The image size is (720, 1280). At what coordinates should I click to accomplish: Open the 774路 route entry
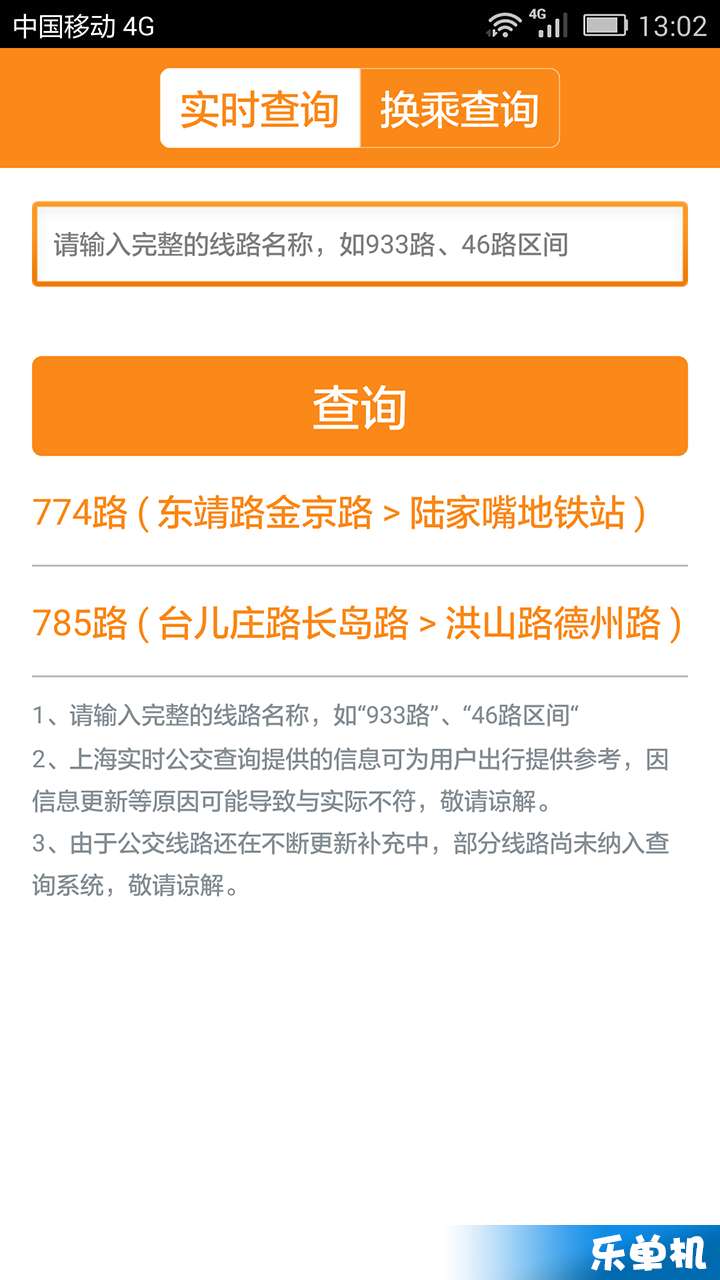pos(340,513)
